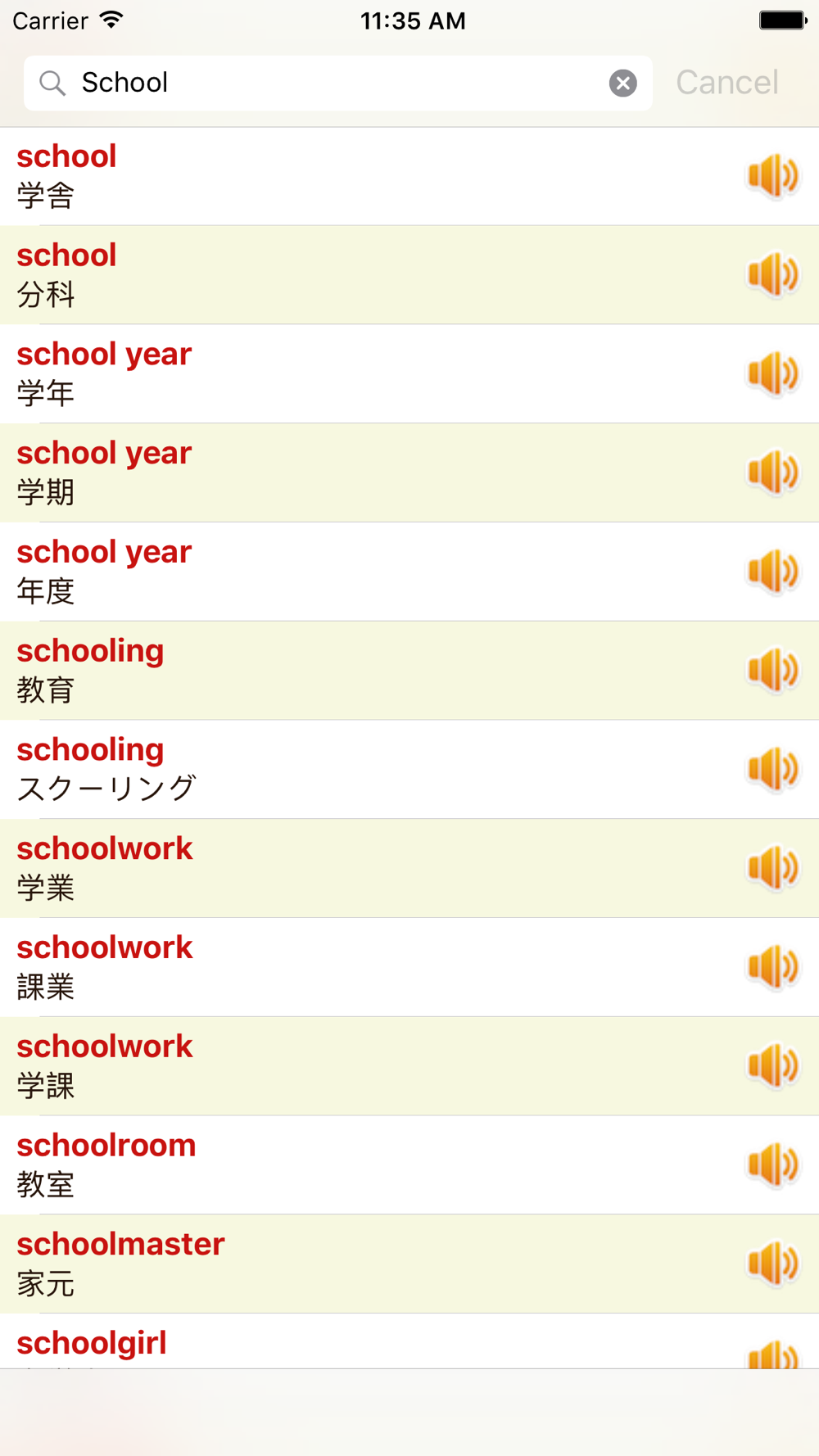Play pronunciation for schoolroom 教室
The image size is (819, 1456).
[x=772, y=1164]
